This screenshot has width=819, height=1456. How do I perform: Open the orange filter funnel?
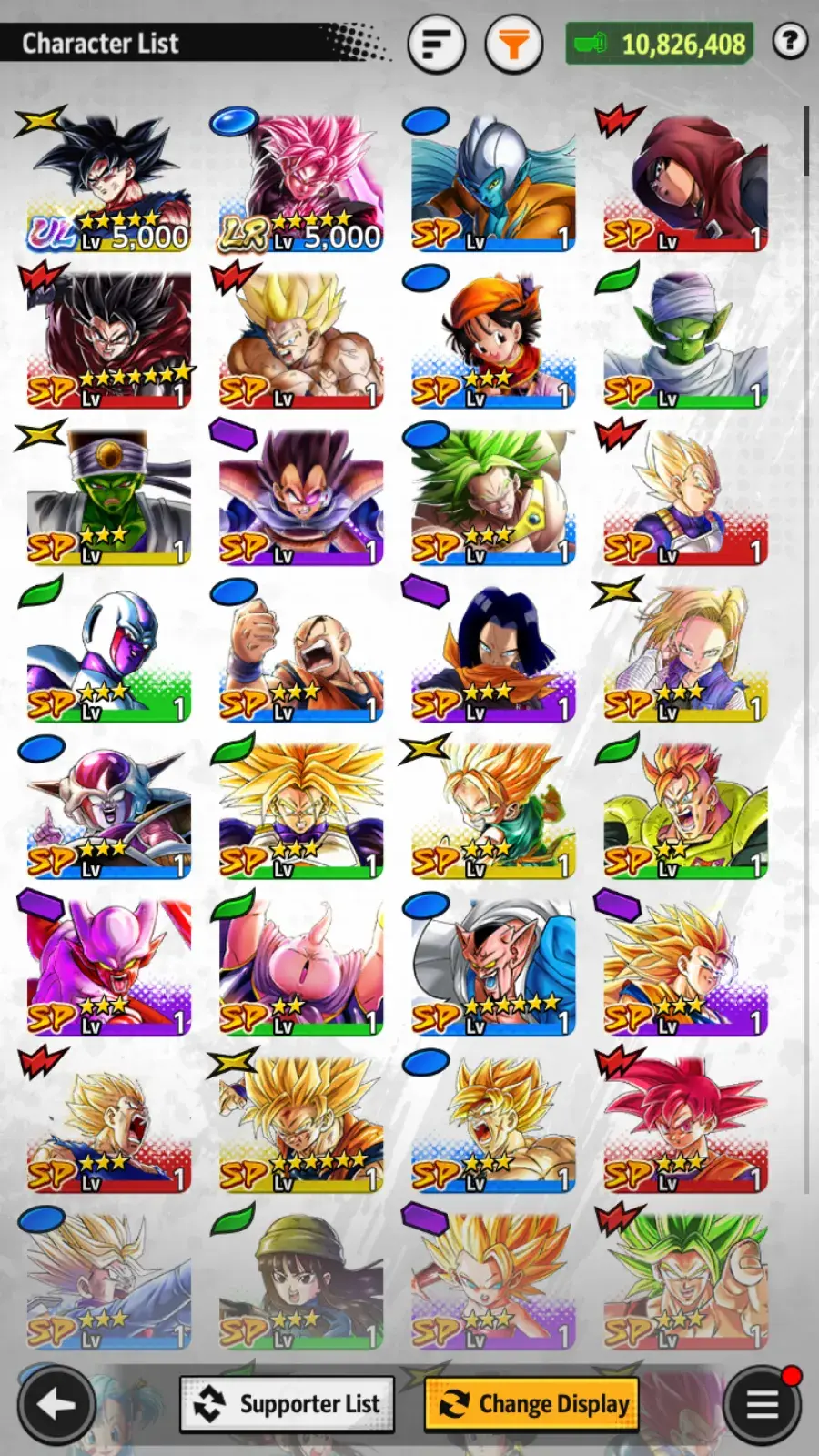pyautogui.click(x=513, y=43)
